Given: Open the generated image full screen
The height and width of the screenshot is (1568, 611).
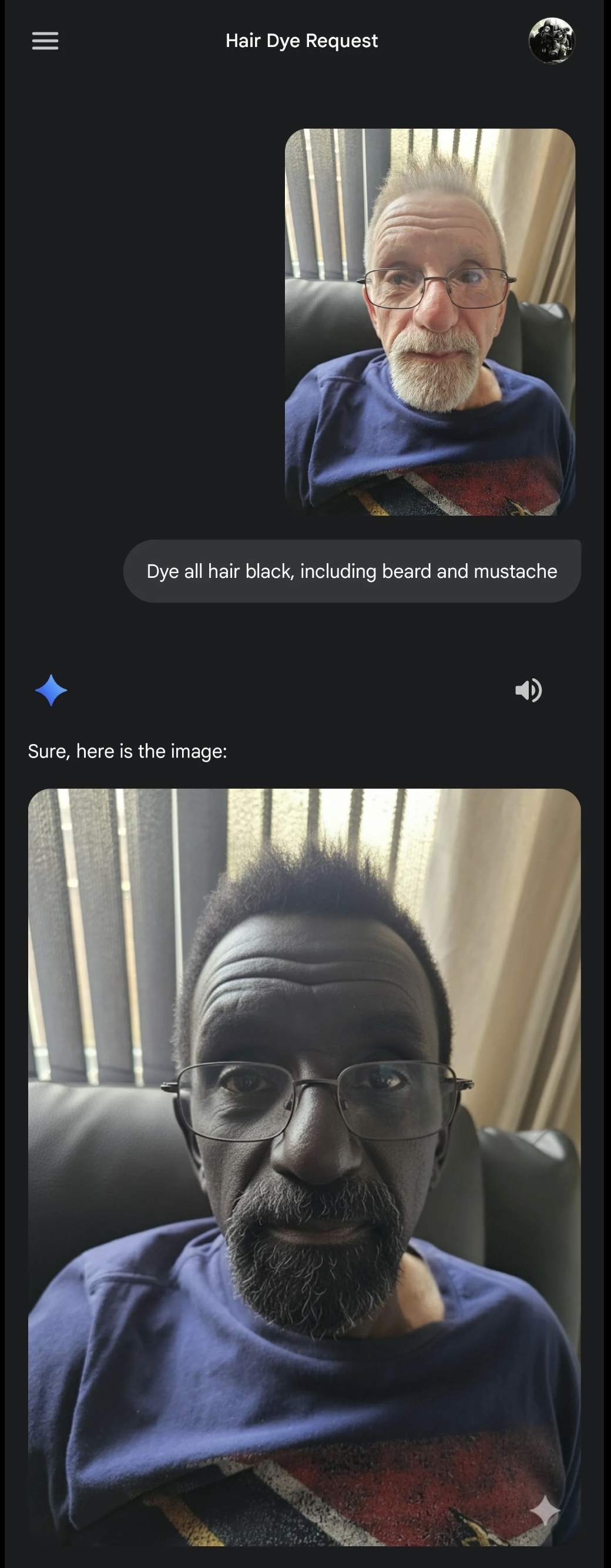Looking at the screenshot, I should (x=304, y=1167).
